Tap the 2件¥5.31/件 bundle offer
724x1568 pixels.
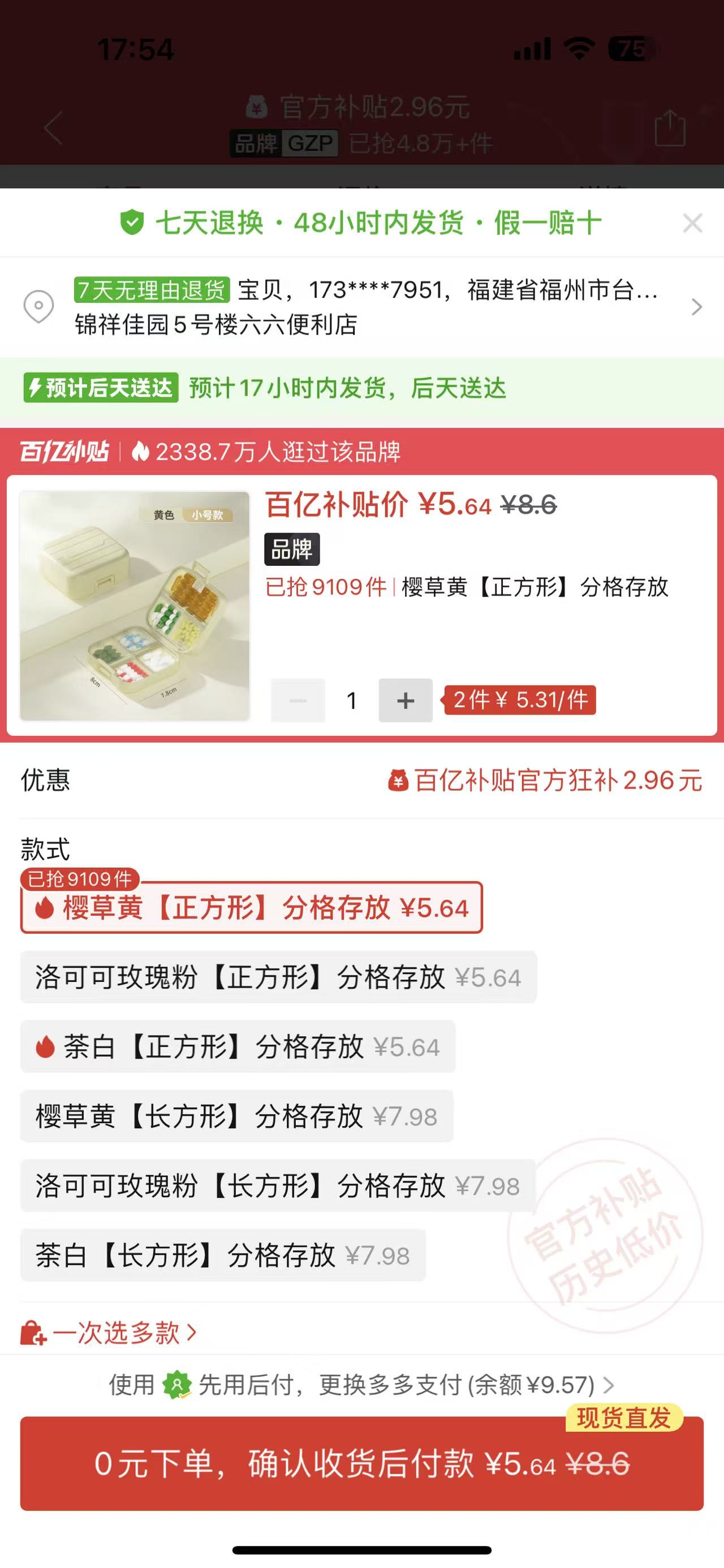click(520, 700)
